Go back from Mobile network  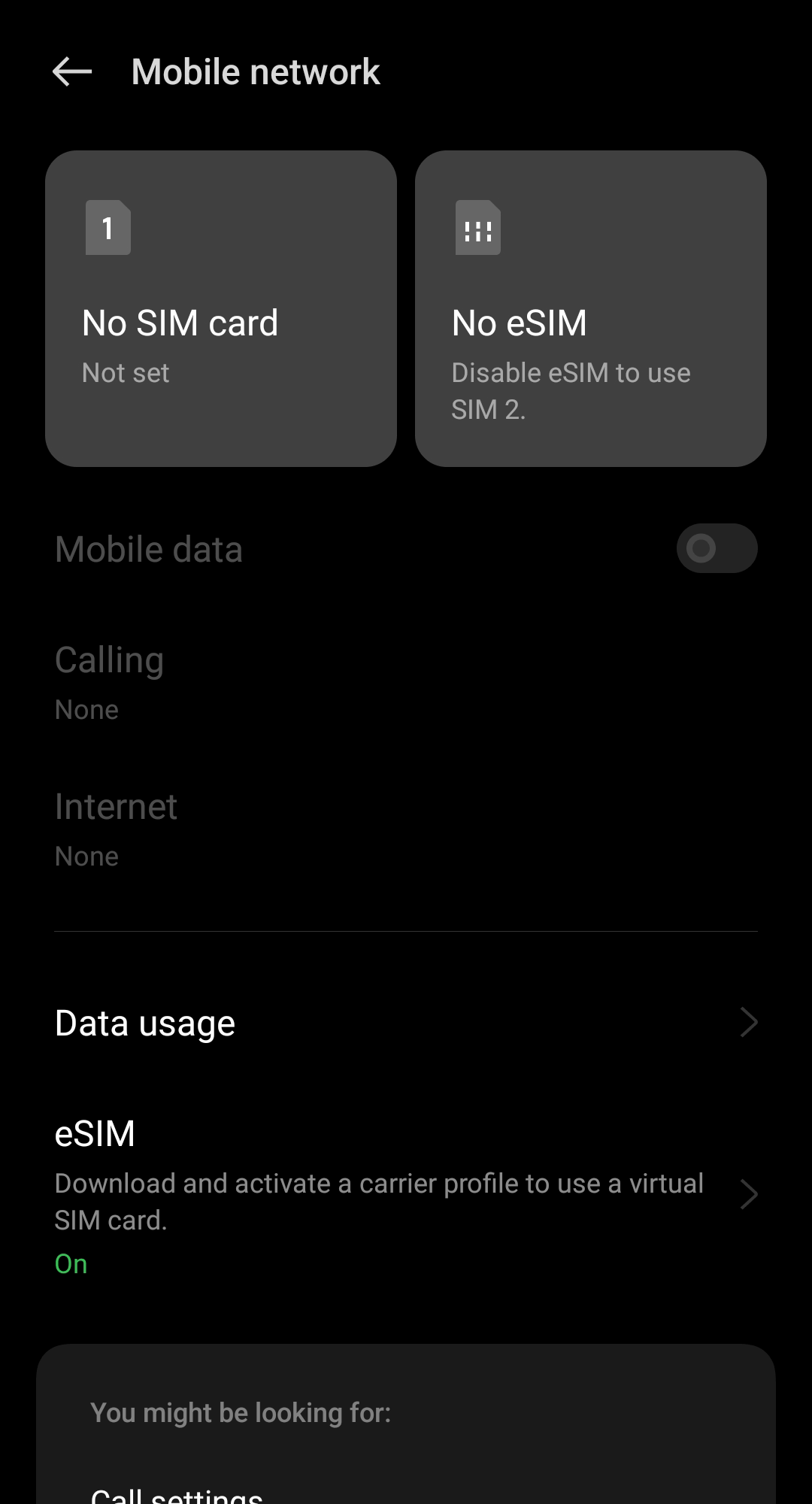click(72, 72)
